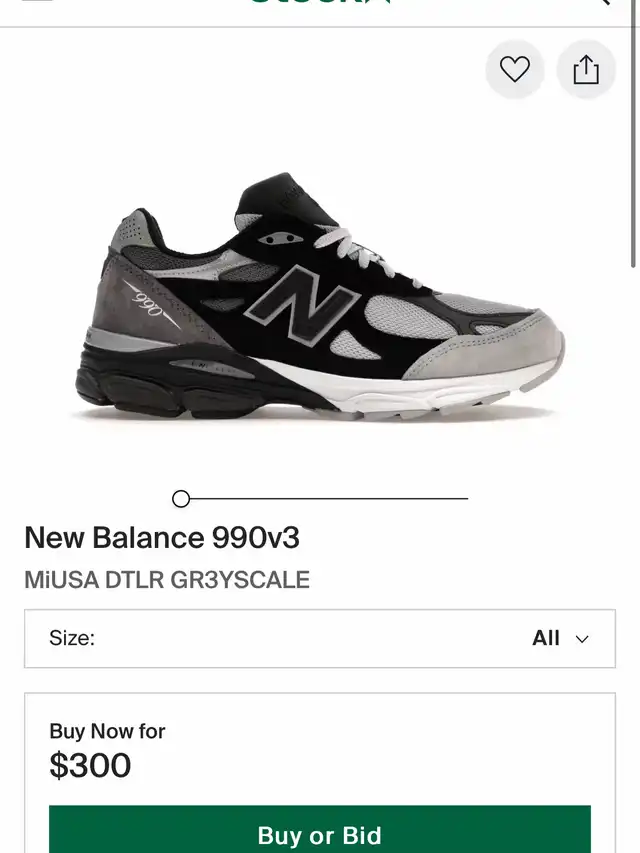Tap the image gallery slider handle

pyautogui.click(x=181, y=498)
